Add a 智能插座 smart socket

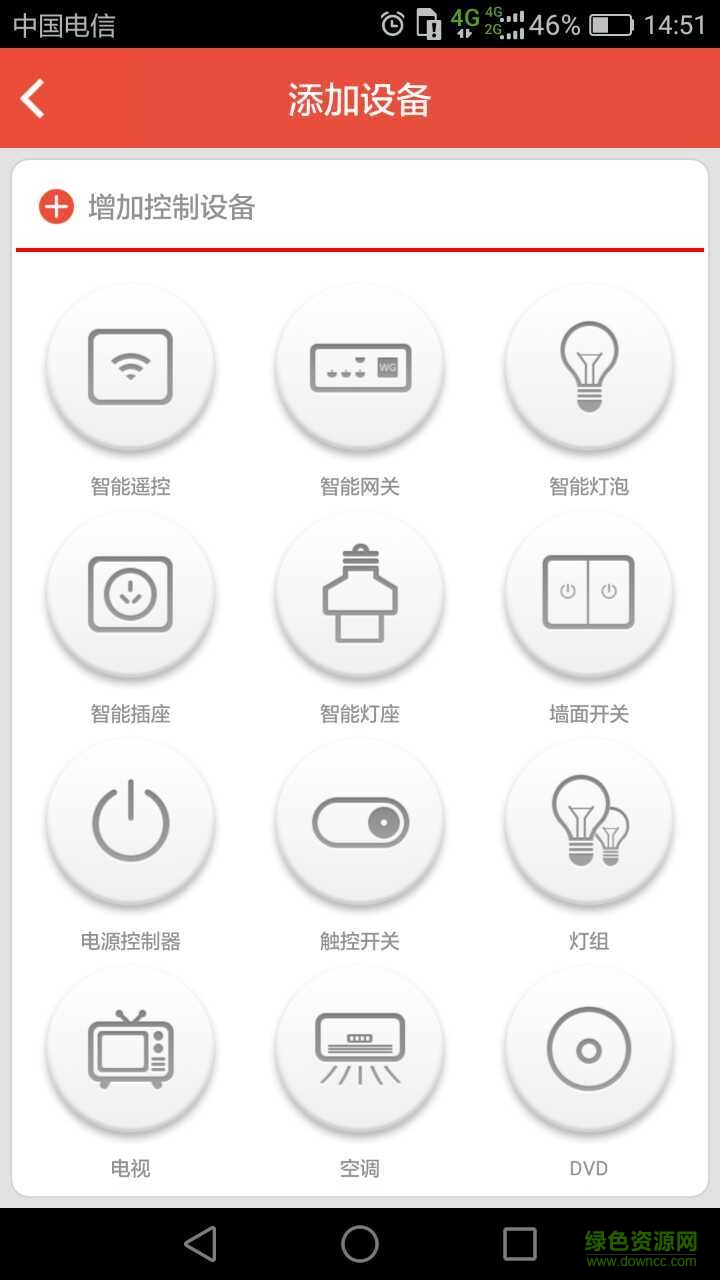(x=131, y=592)
